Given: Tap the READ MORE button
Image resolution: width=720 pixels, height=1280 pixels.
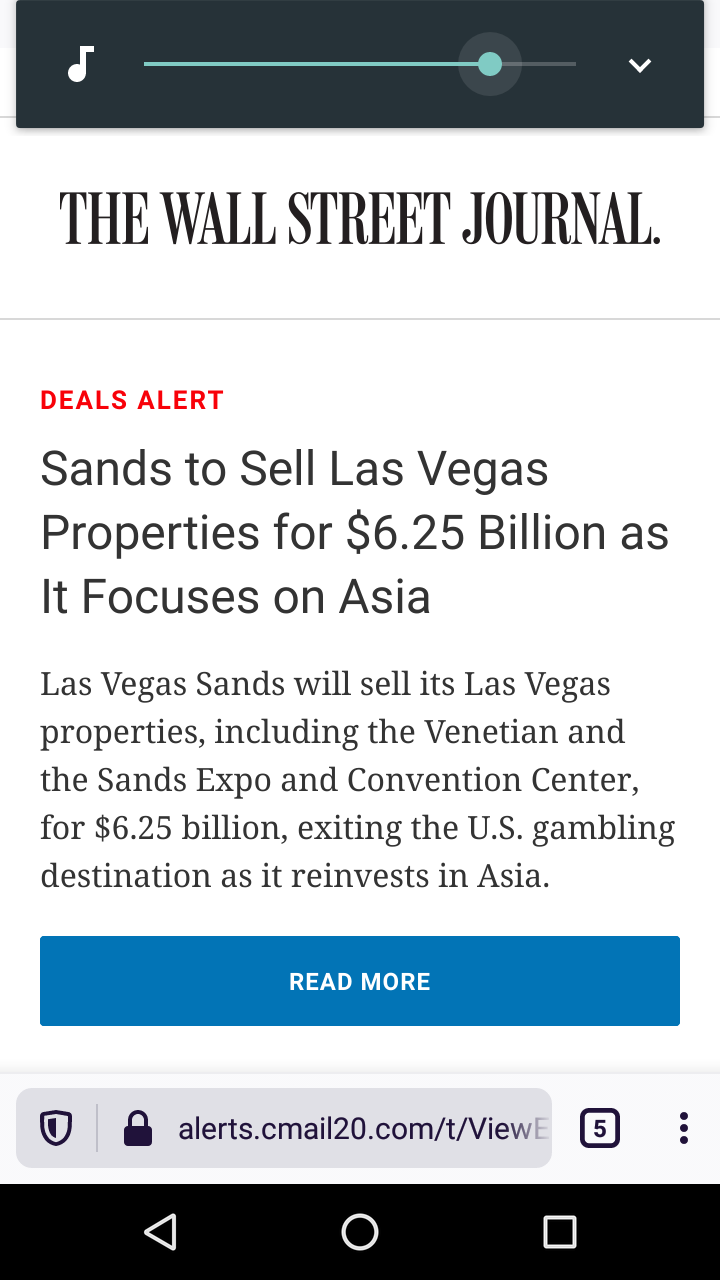Looking at the screenshot, I should (x=360, y=981).
